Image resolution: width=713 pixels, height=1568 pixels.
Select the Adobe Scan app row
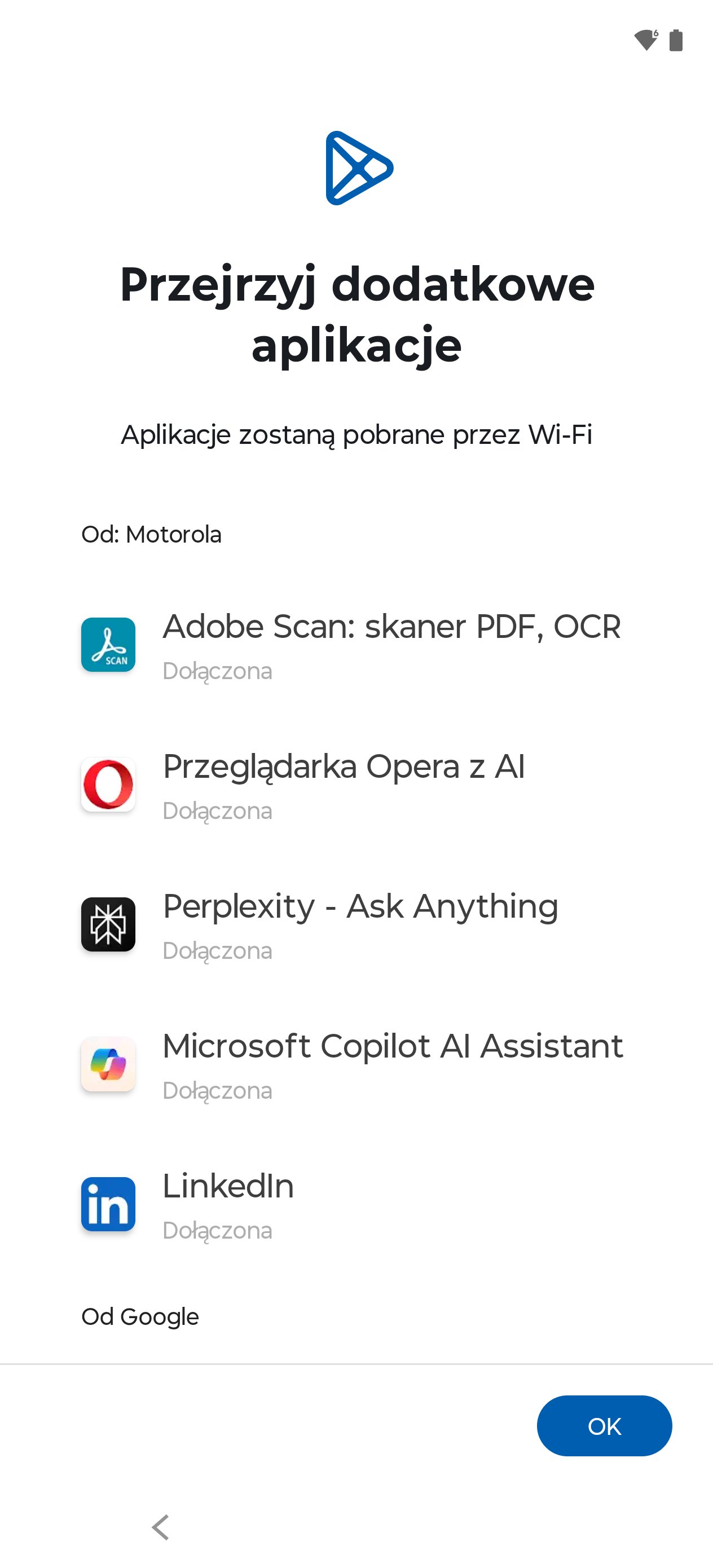tap(356, 645)
